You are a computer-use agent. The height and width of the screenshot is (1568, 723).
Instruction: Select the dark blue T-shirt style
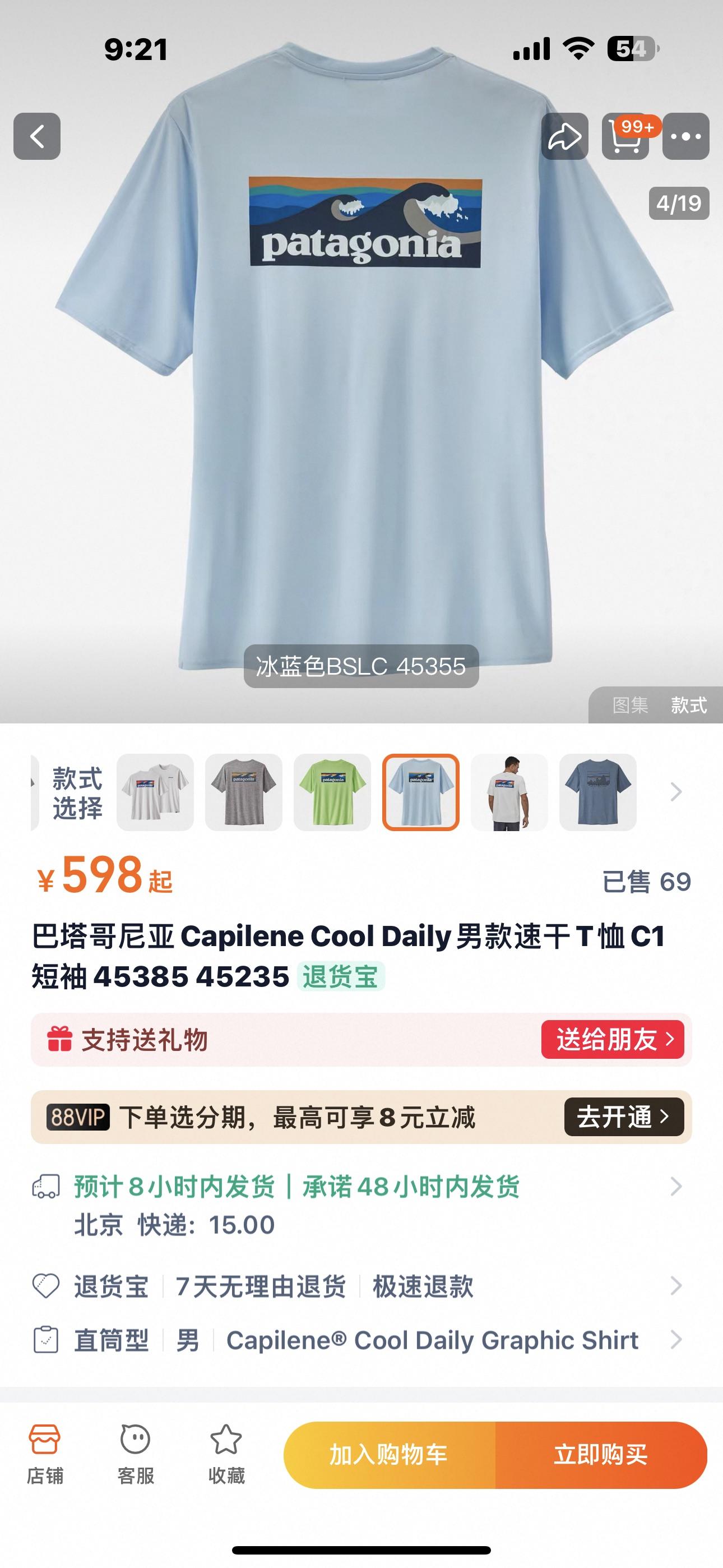597,792
